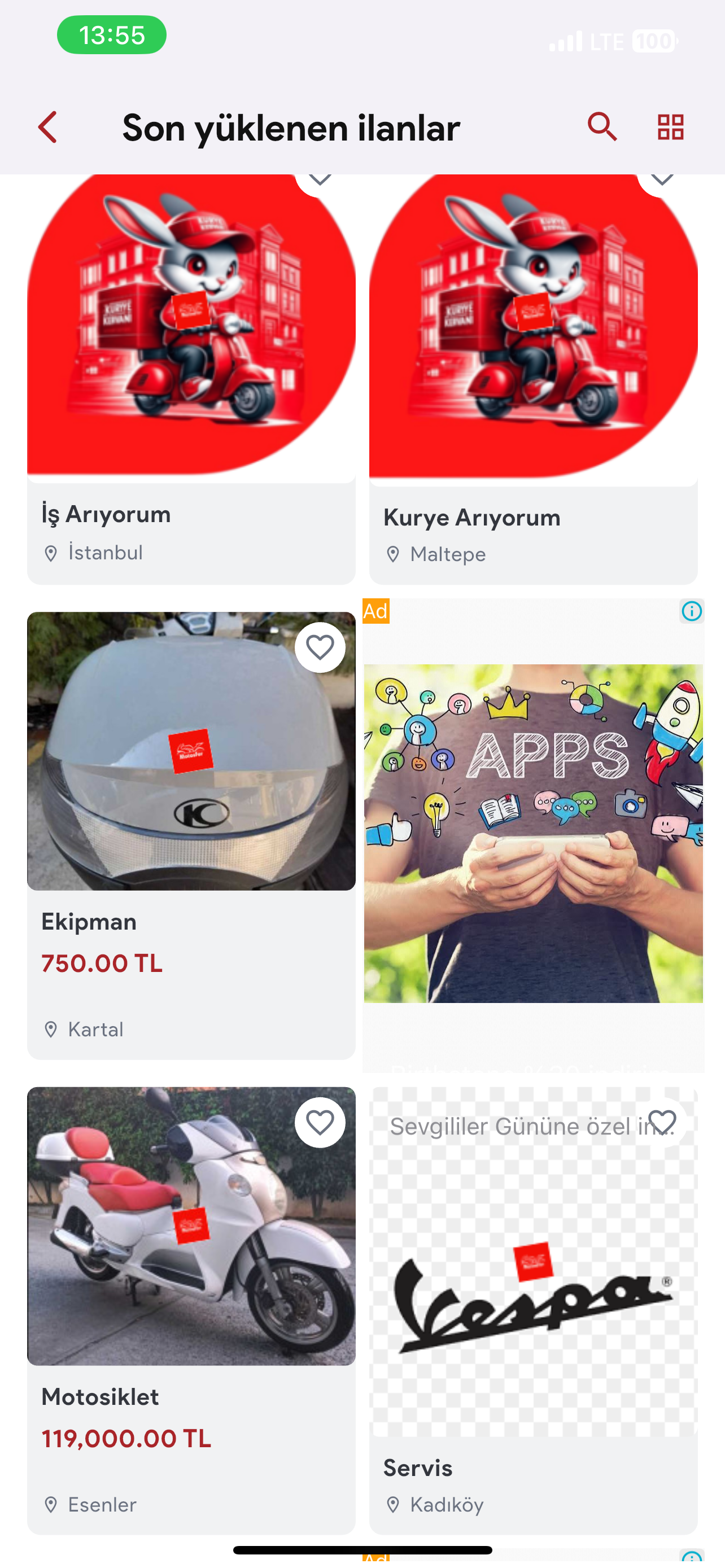Open the İş Arıyorum listing in İstanbul
725x1568 pixels.
point(191,378)
